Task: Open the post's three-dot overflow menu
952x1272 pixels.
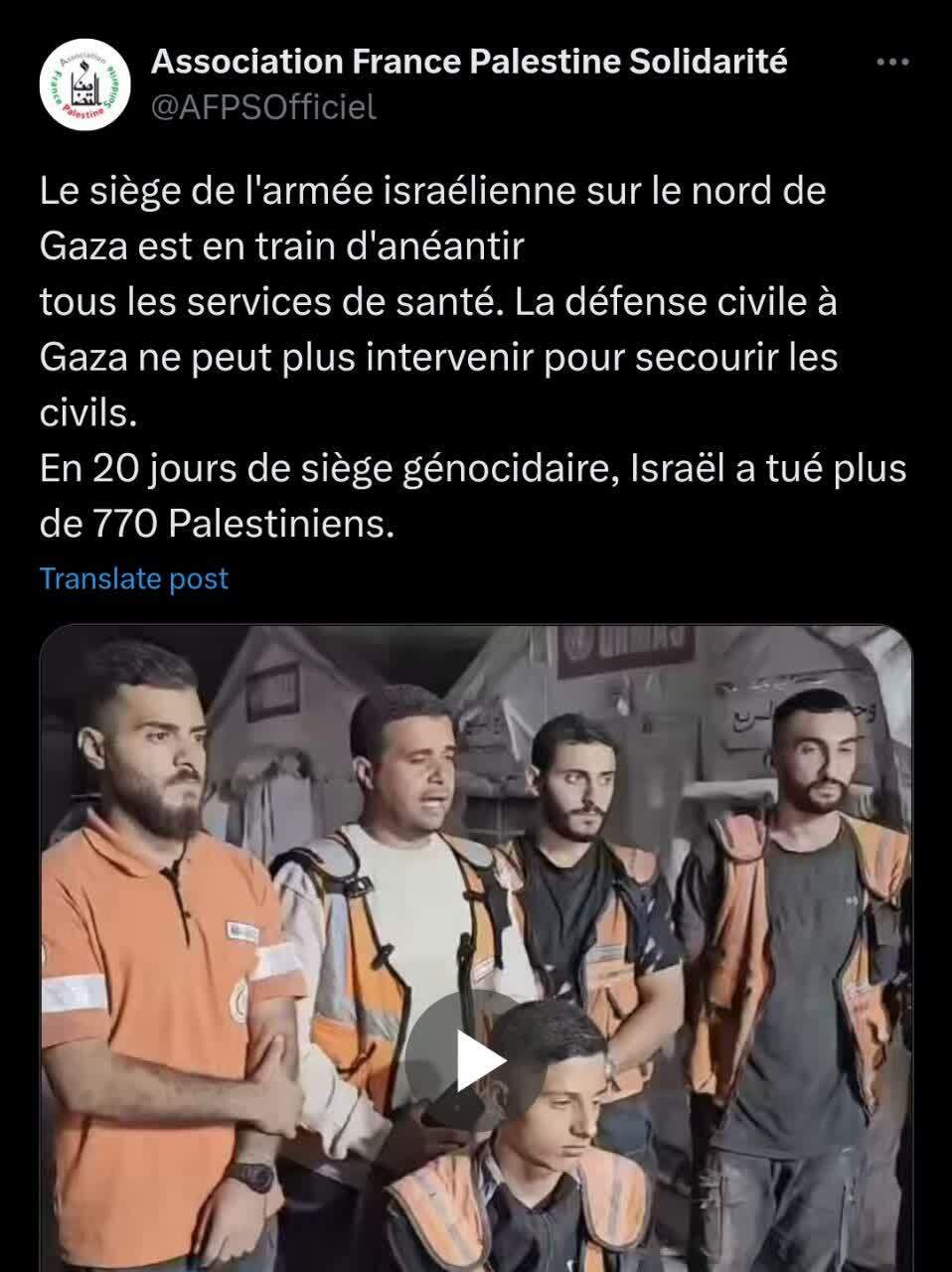Action: [x=891, y=63]
